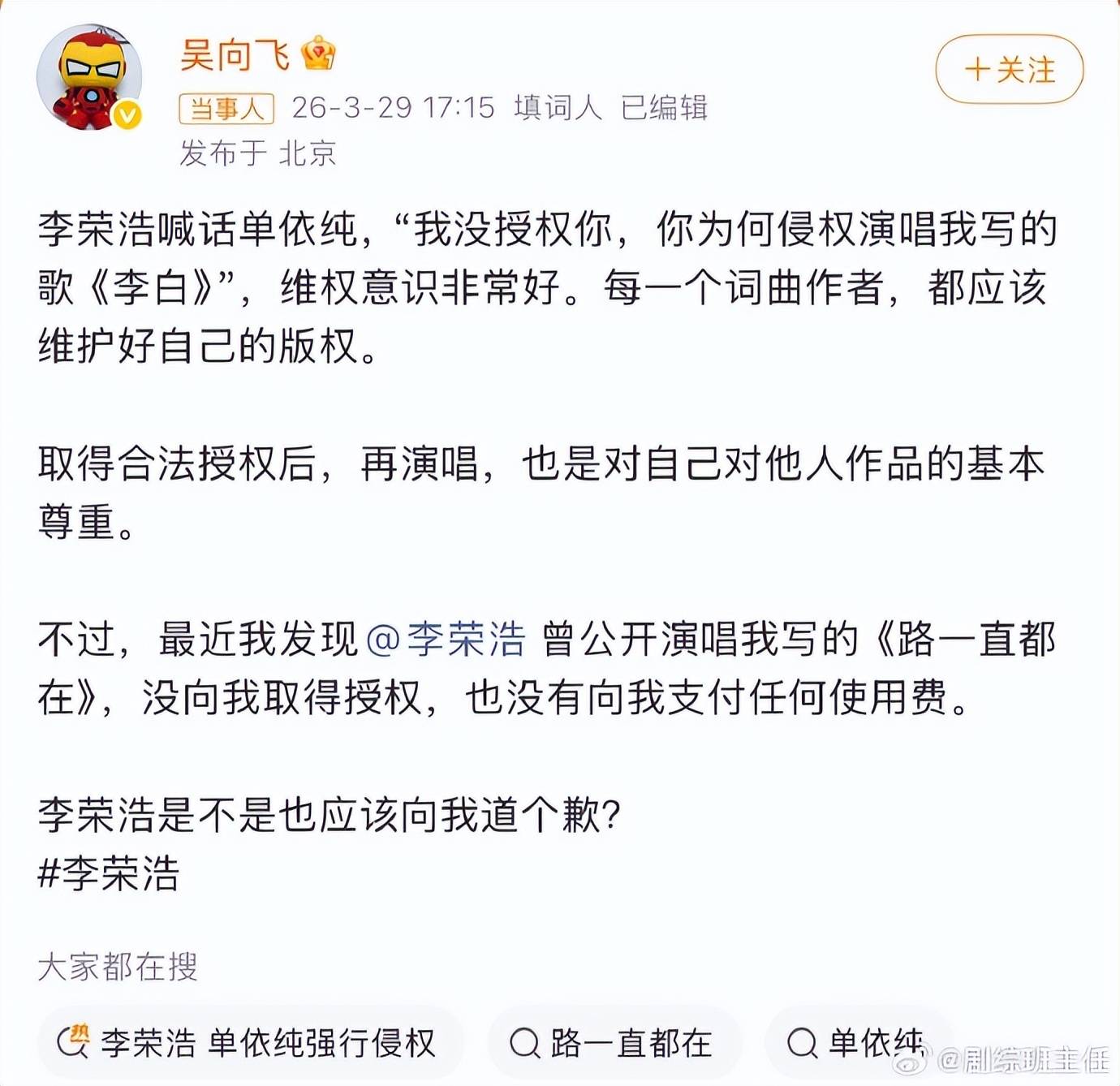Search 李荣浩 单依纯强行侵权 trending chip
Viewport: 1120px width, 1086px height.
coord(250,1043)
